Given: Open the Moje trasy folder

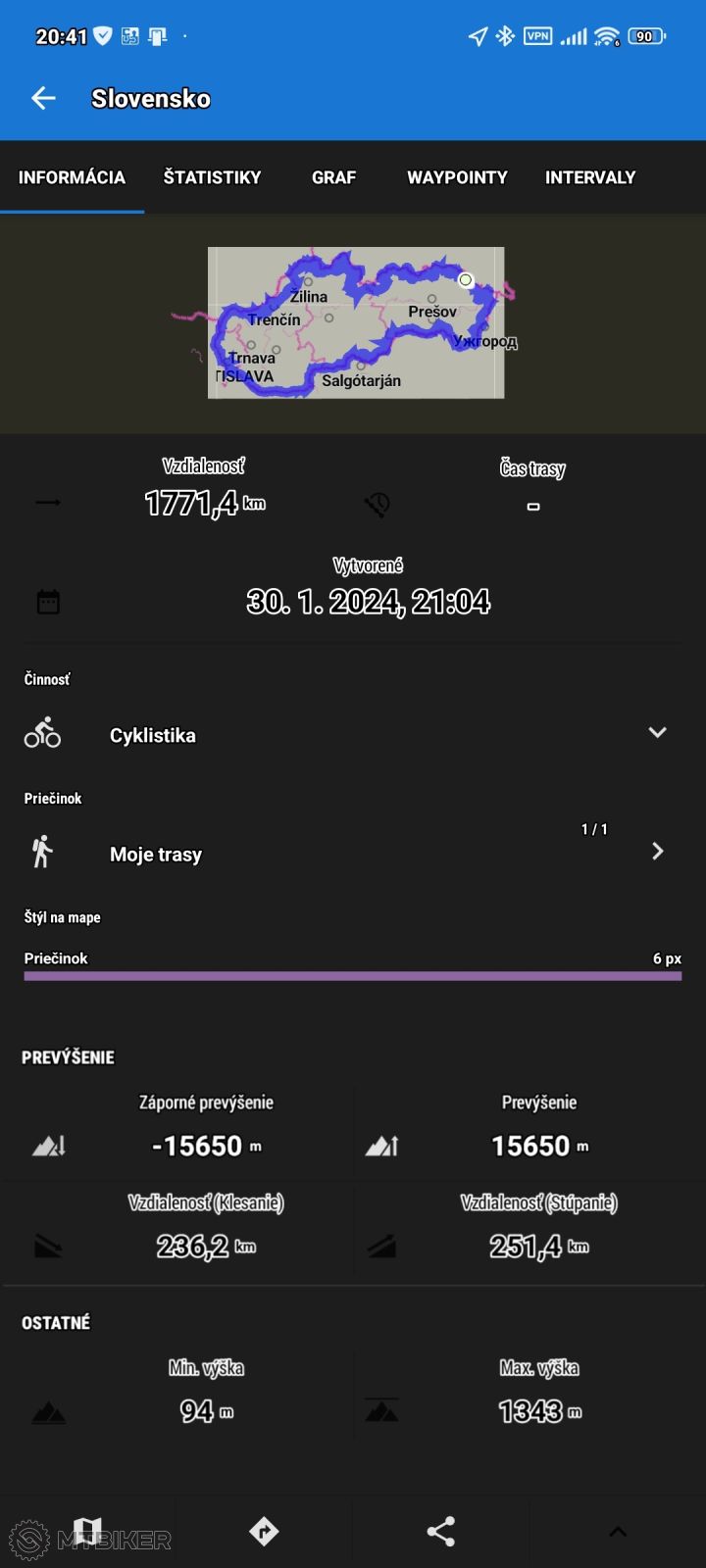Looking at the screenshot, I should (x=353, y=853).
